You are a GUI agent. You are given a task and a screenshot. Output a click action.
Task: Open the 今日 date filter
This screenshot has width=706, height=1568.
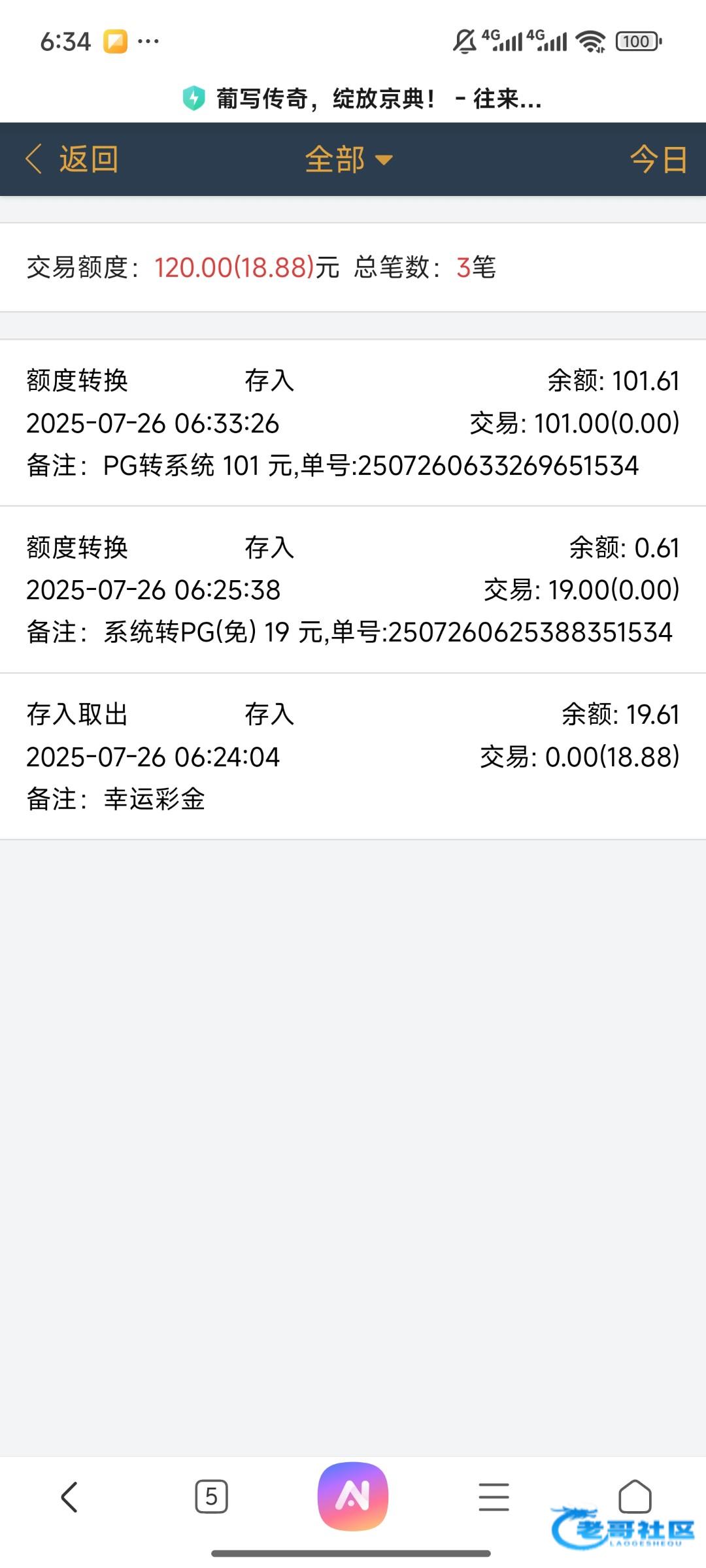pos(658,159)
